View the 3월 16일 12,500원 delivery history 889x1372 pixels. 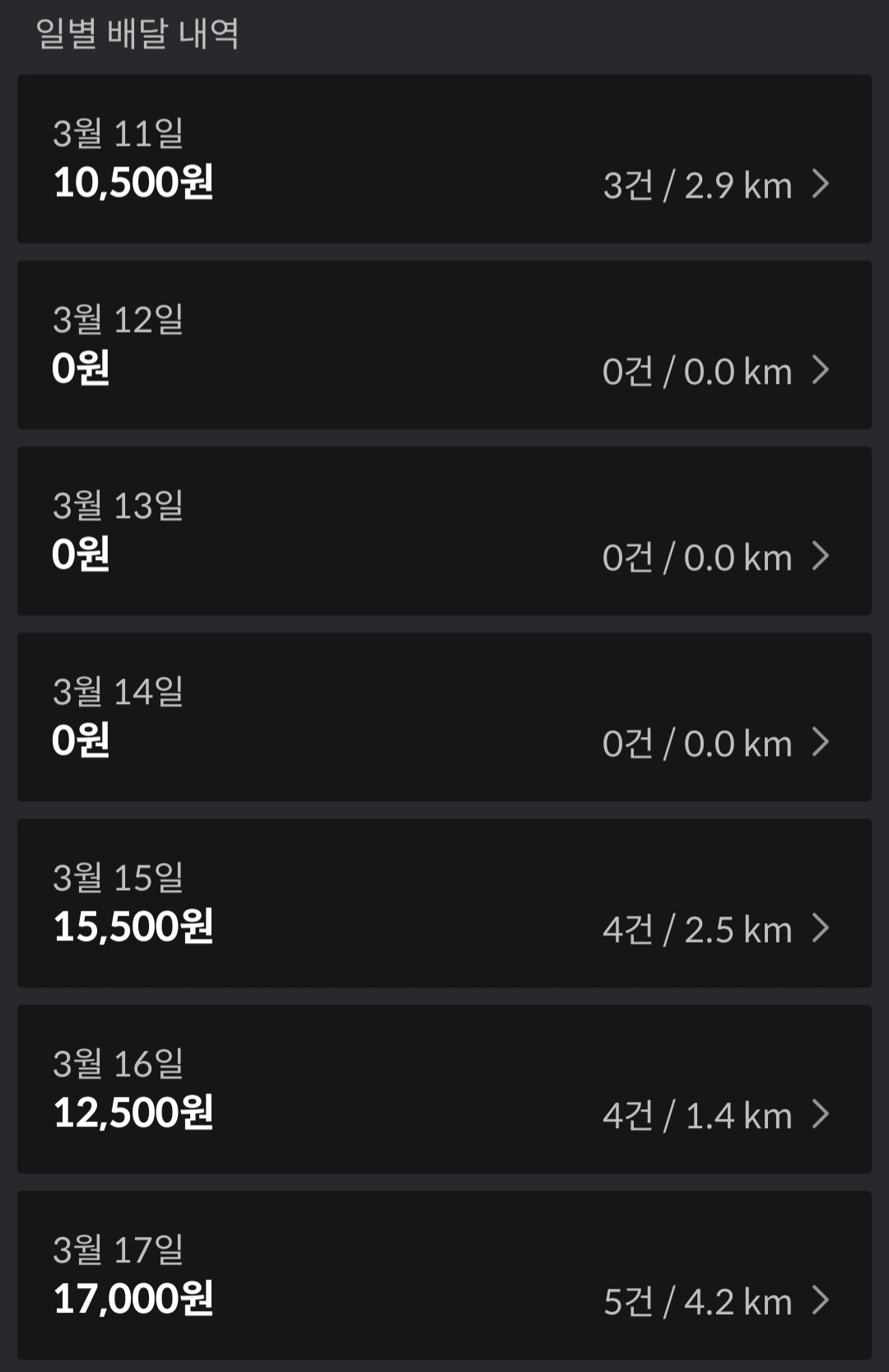[444, 1090]
